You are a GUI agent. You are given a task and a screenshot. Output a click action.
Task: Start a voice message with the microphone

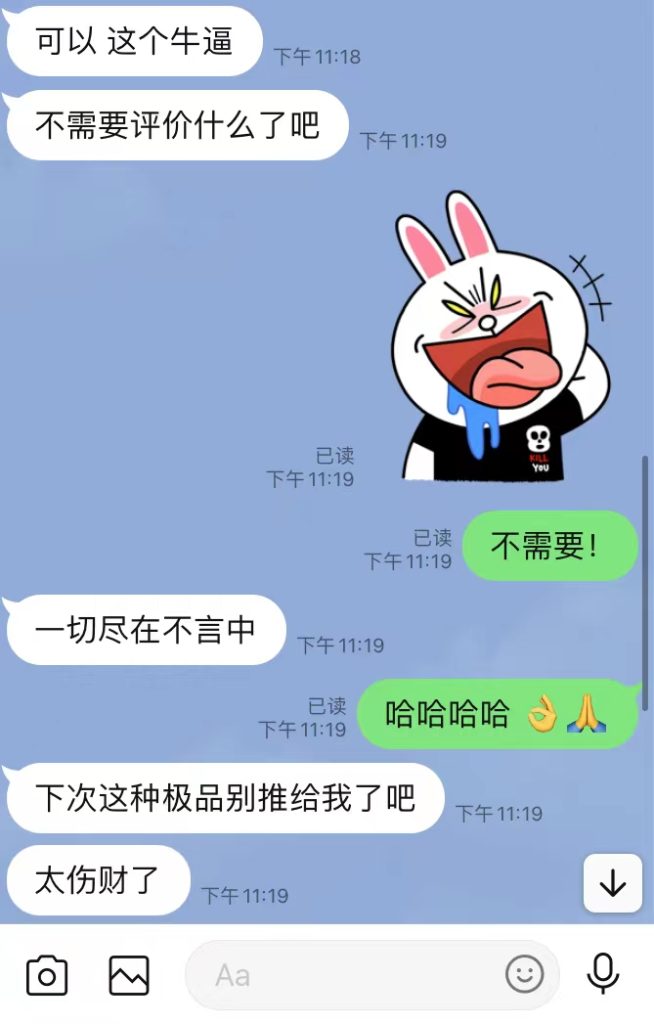point(602,973)
